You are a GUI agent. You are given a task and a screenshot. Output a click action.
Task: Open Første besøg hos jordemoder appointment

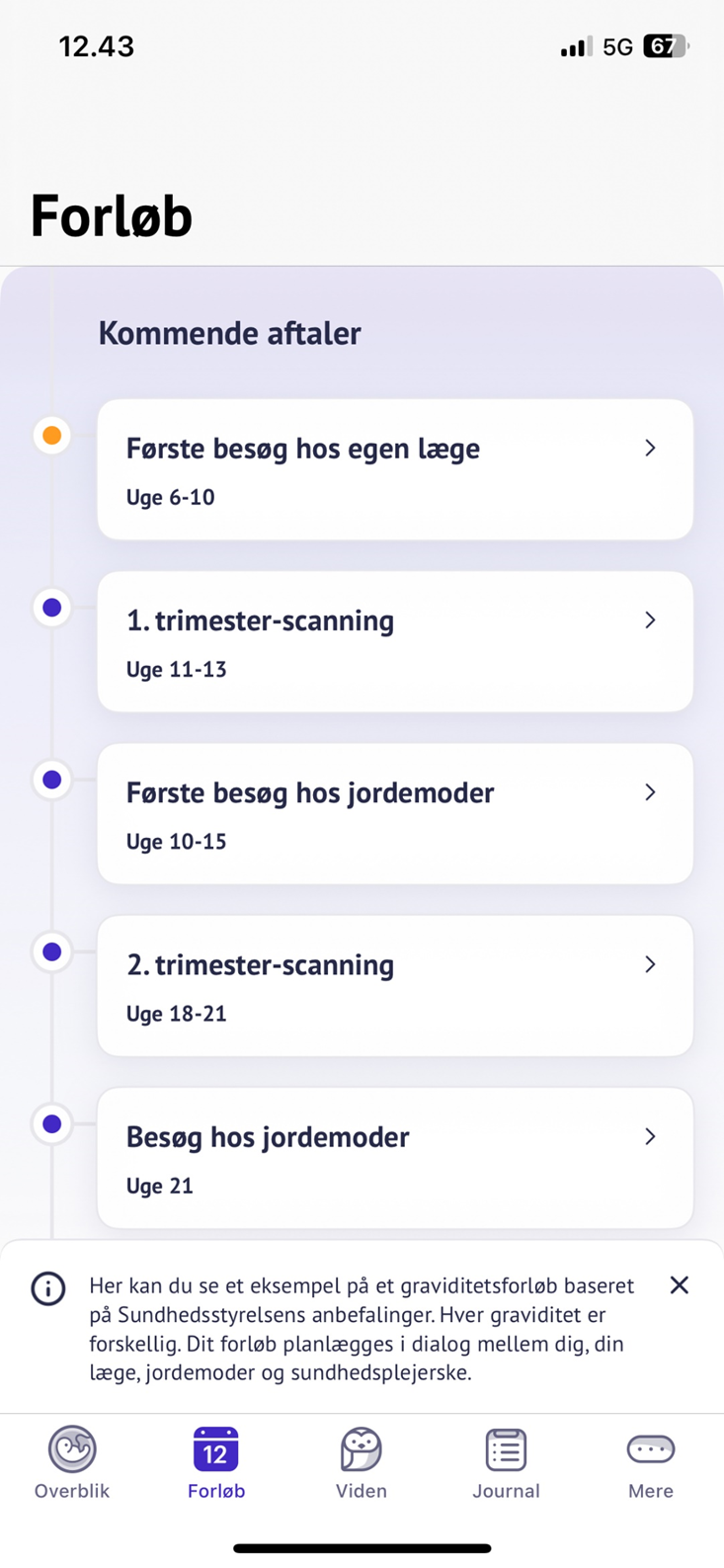[x=395, y=813]
